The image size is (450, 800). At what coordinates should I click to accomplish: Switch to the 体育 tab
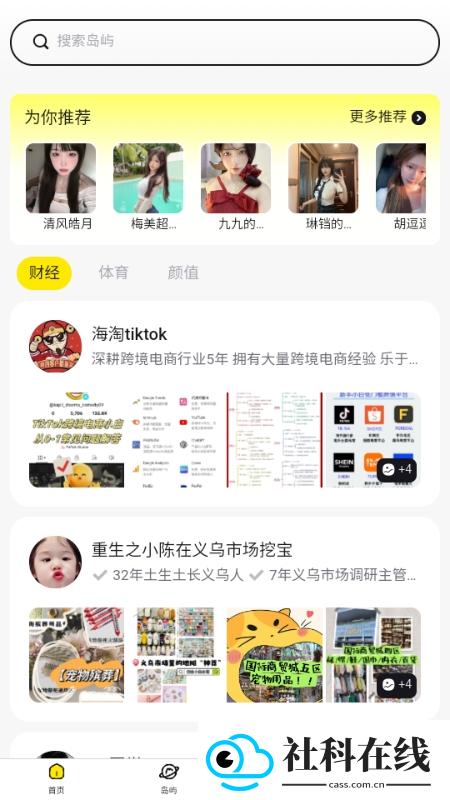pos(113,273)
